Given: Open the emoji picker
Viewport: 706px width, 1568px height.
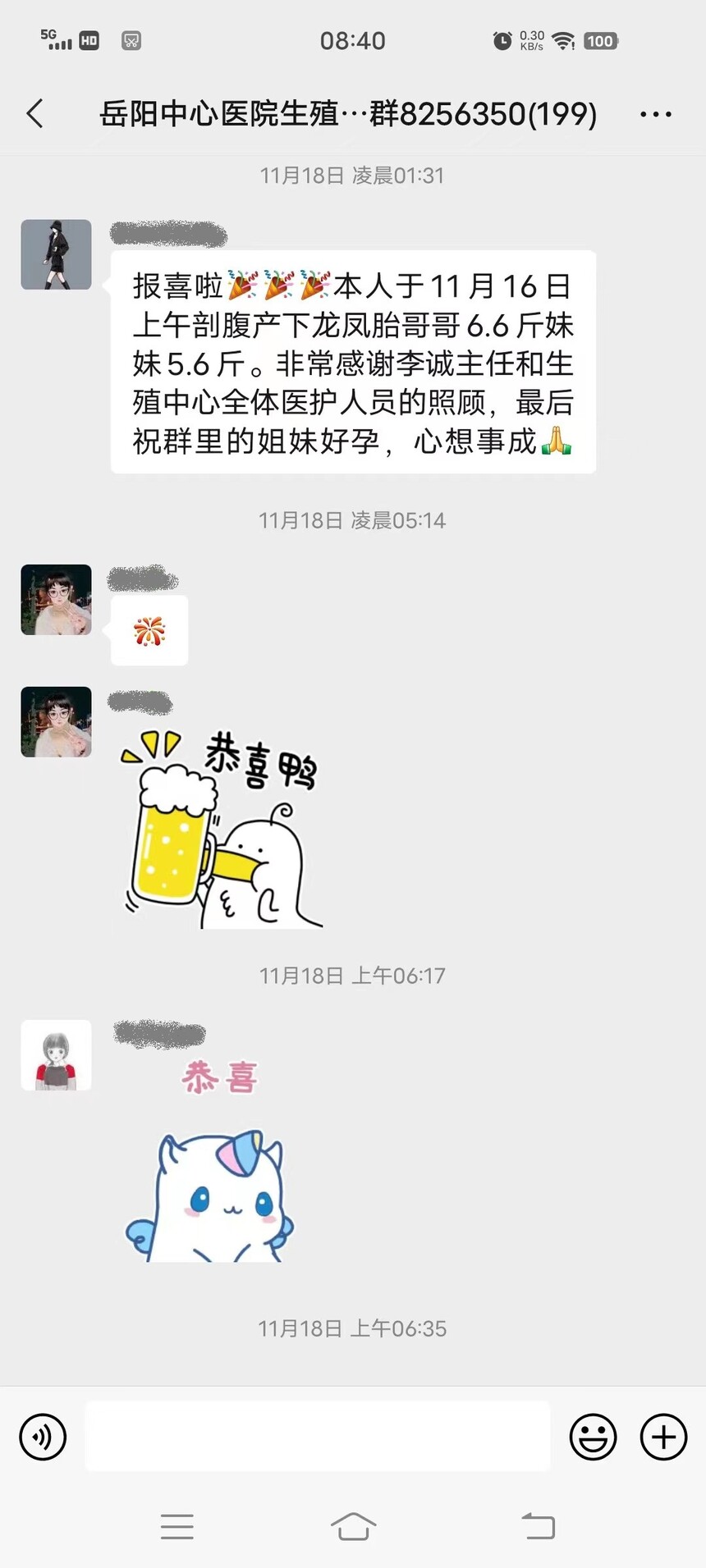Looking at the screenshot, I should [593, 1437].
